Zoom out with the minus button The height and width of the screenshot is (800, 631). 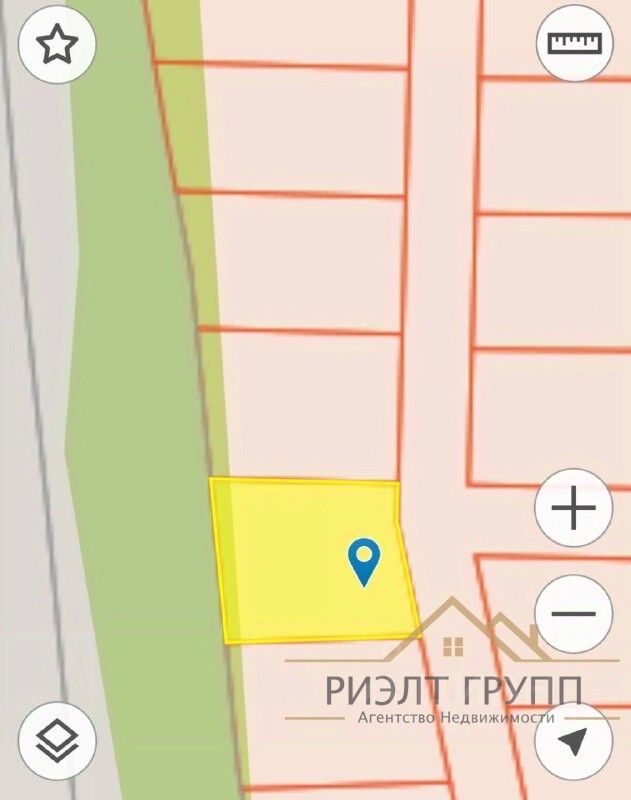573,613
